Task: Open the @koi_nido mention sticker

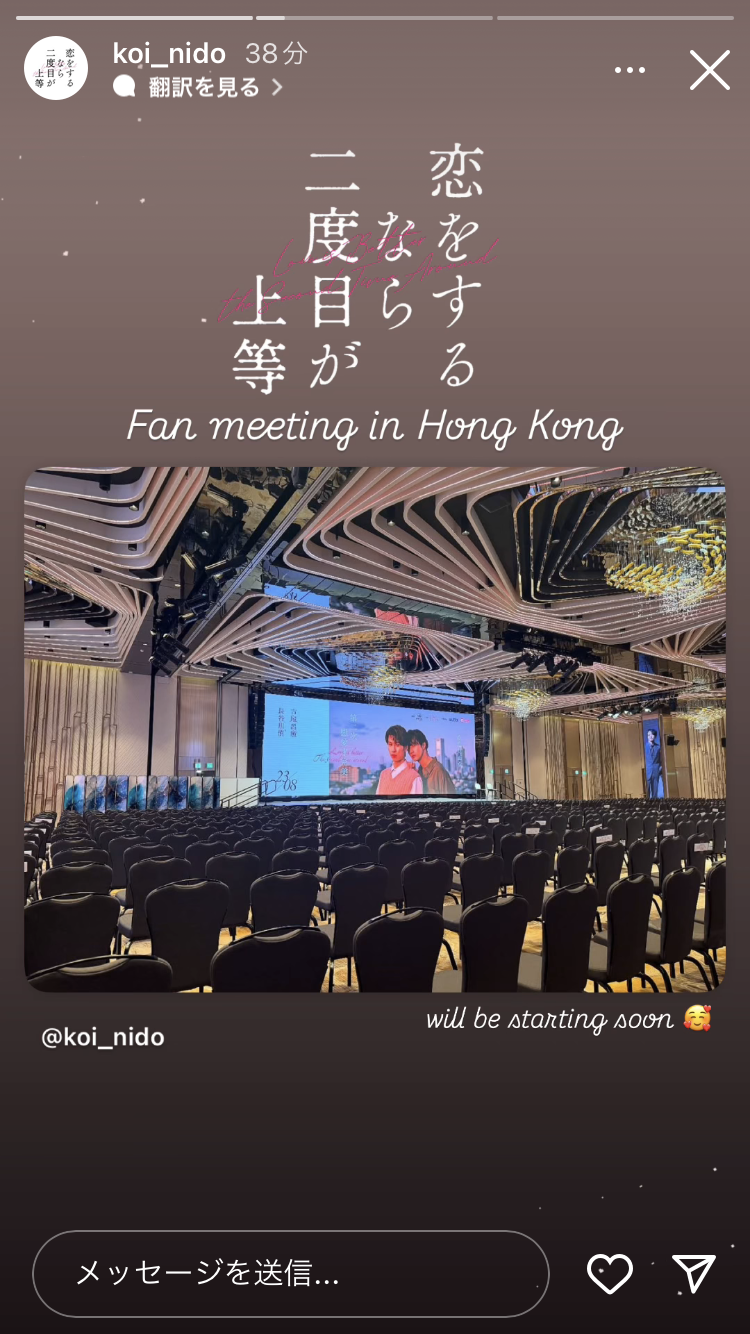Action: [102, 1037]
